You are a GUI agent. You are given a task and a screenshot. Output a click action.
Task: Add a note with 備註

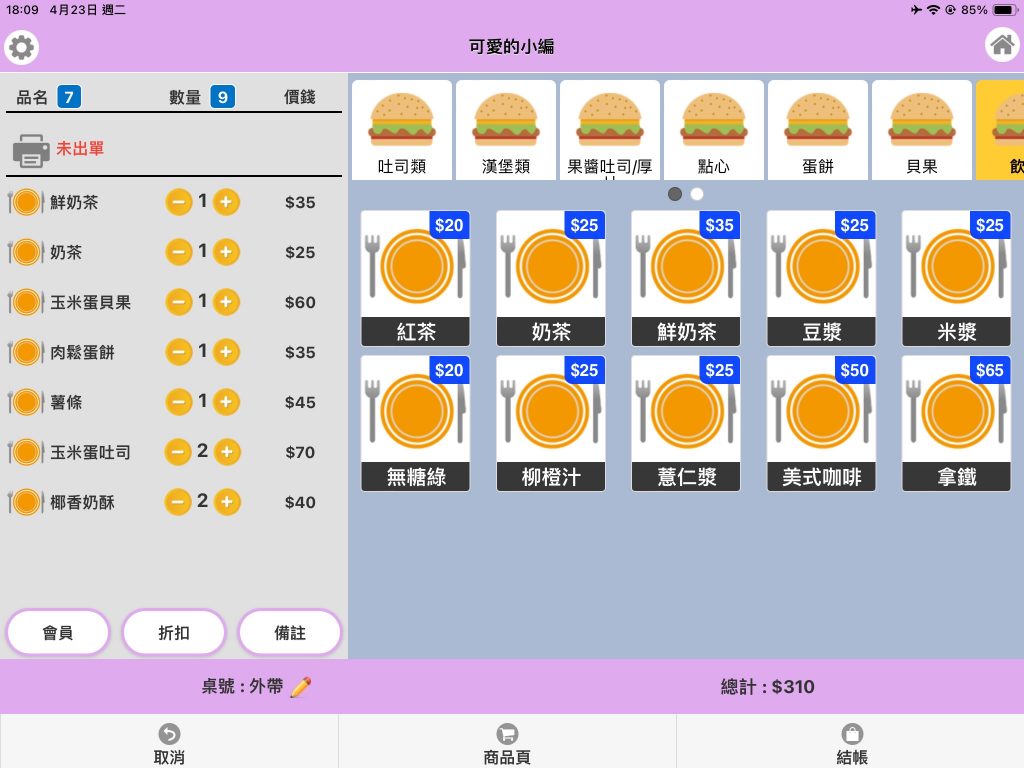[x=290, y=632]
